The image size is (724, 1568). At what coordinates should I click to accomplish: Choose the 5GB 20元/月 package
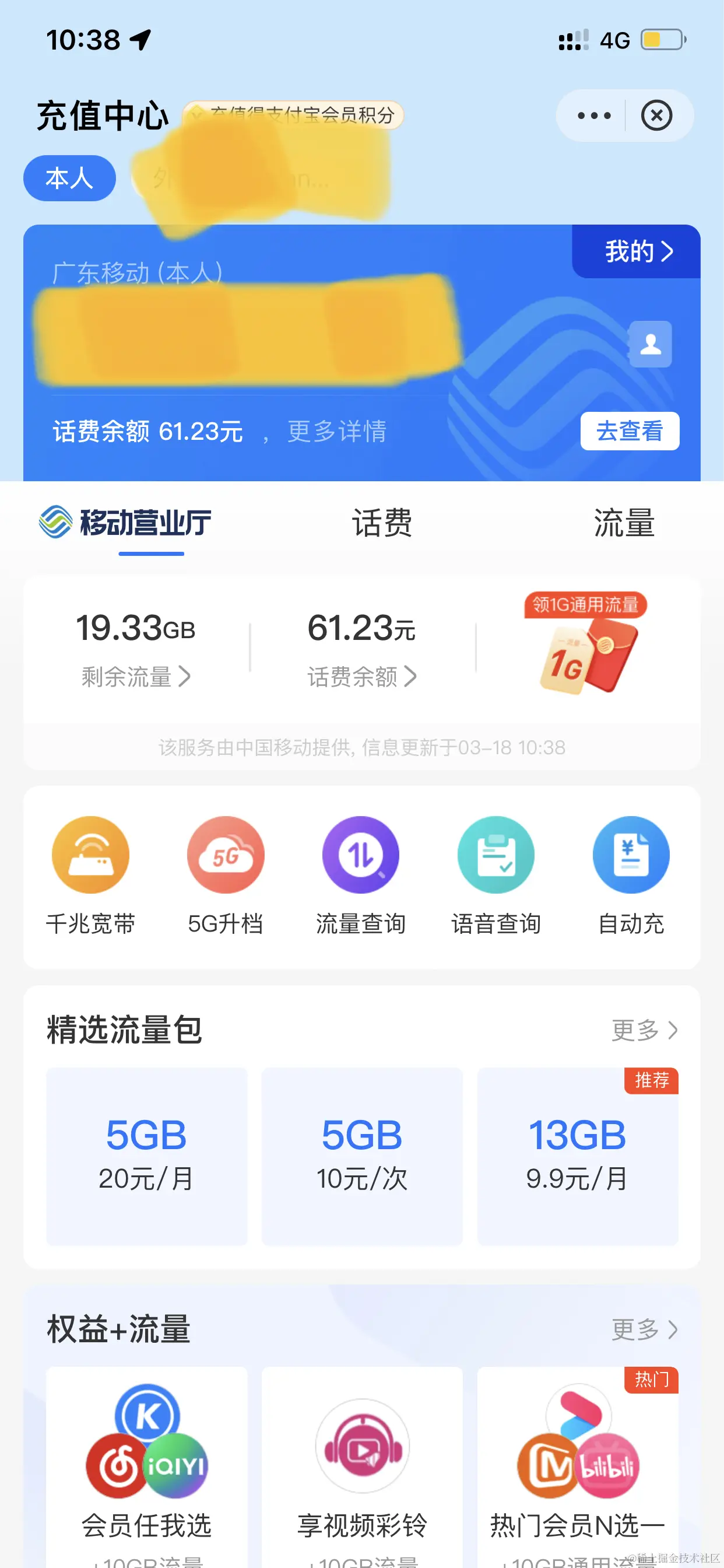coord(147,1156)
